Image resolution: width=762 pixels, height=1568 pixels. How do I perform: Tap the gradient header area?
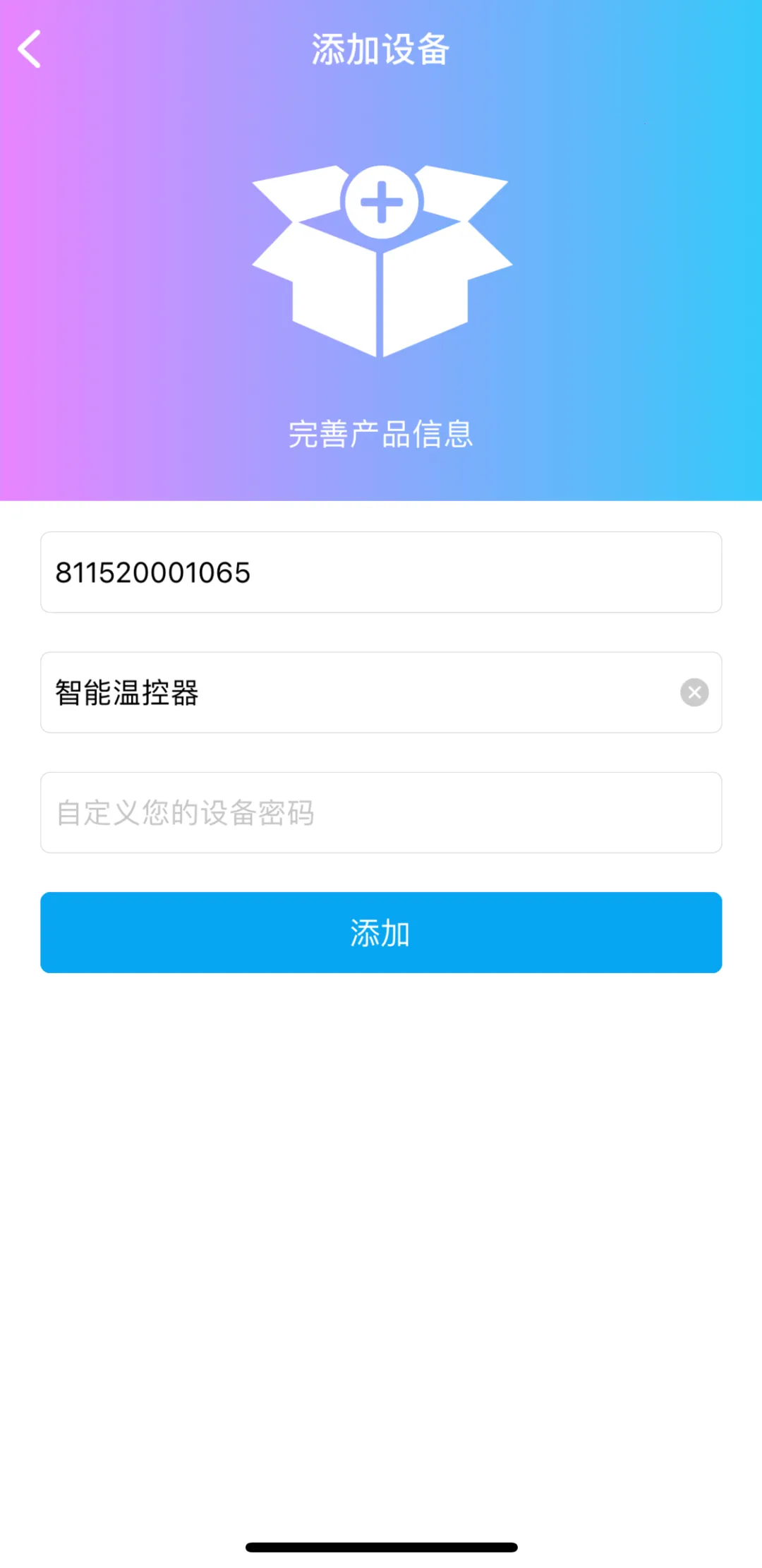[x=381, y=113]
